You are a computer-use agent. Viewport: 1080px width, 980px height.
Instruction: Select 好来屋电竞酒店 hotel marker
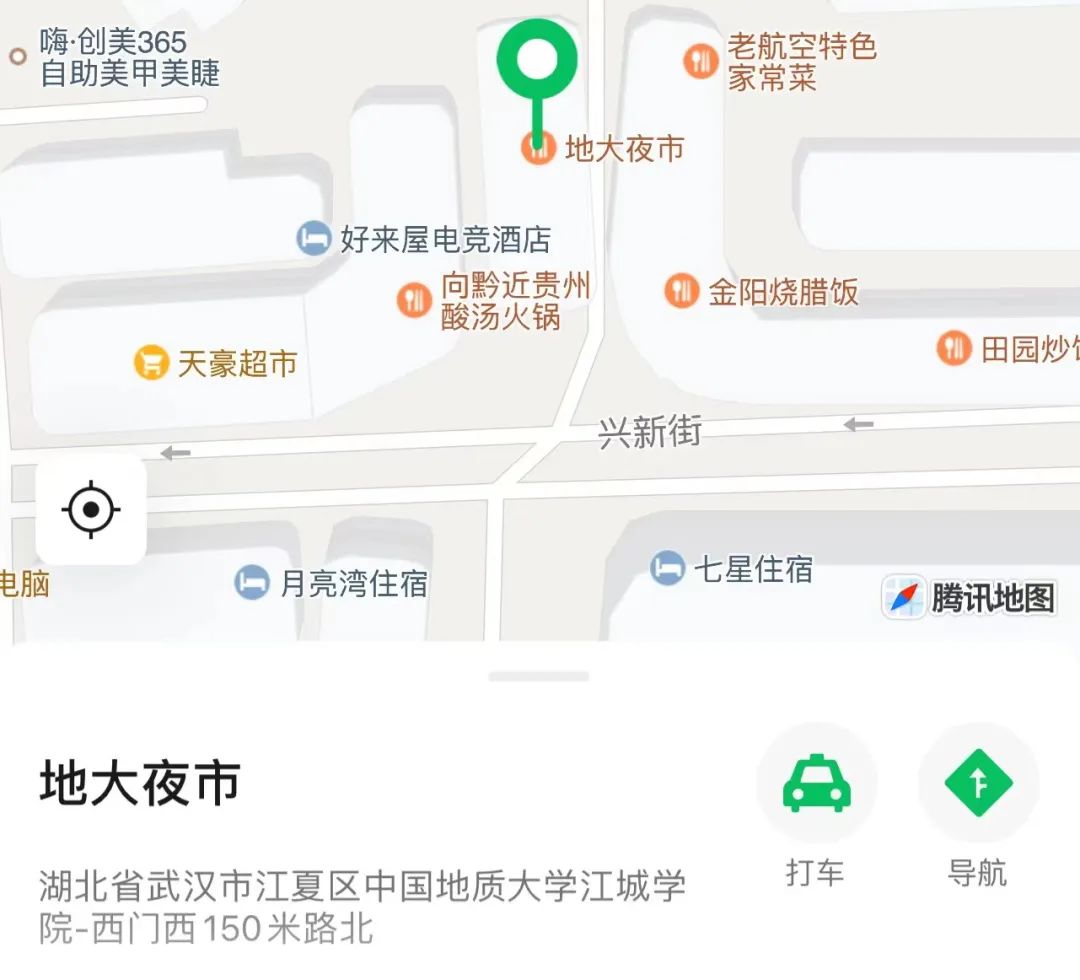click(x=314, y=239)
